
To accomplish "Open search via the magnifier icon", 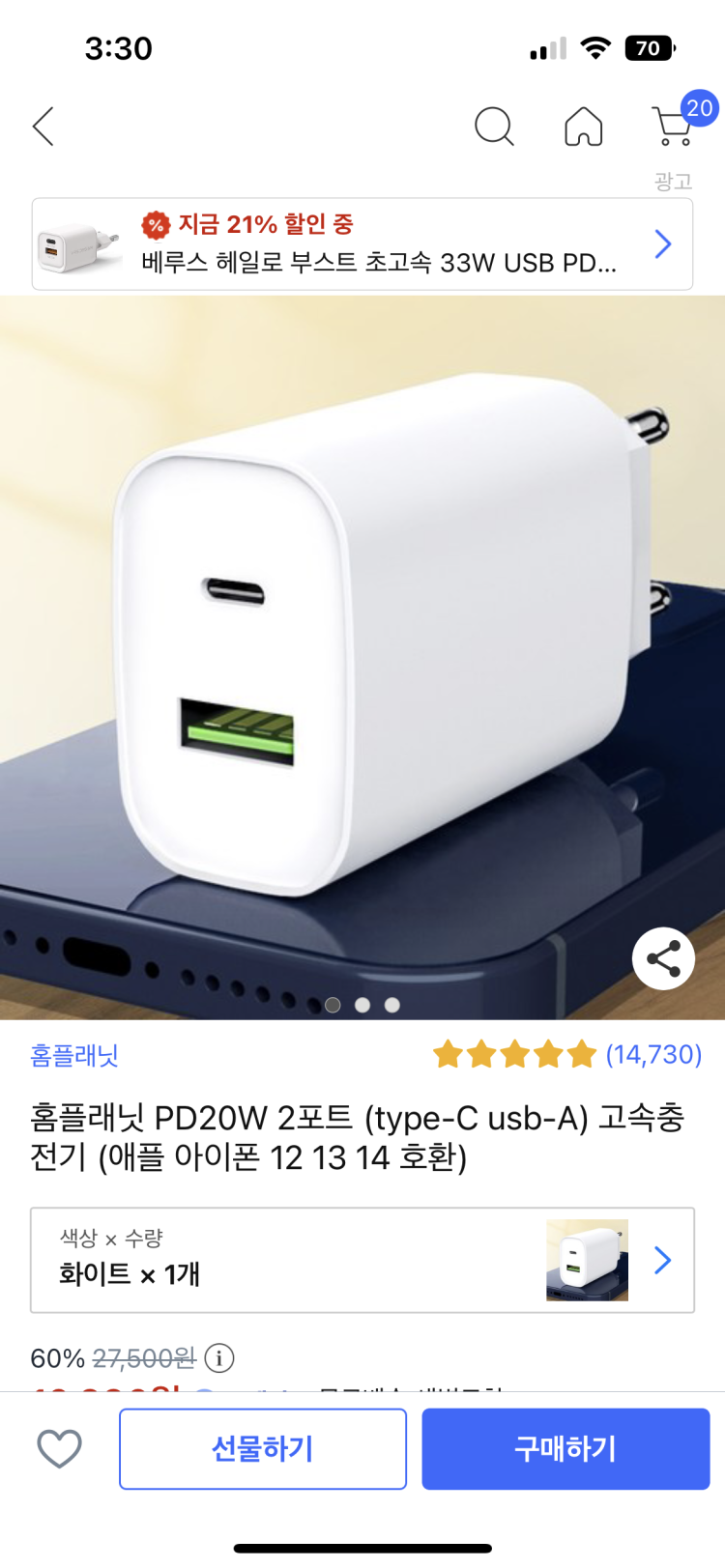I will pos(494,127).
